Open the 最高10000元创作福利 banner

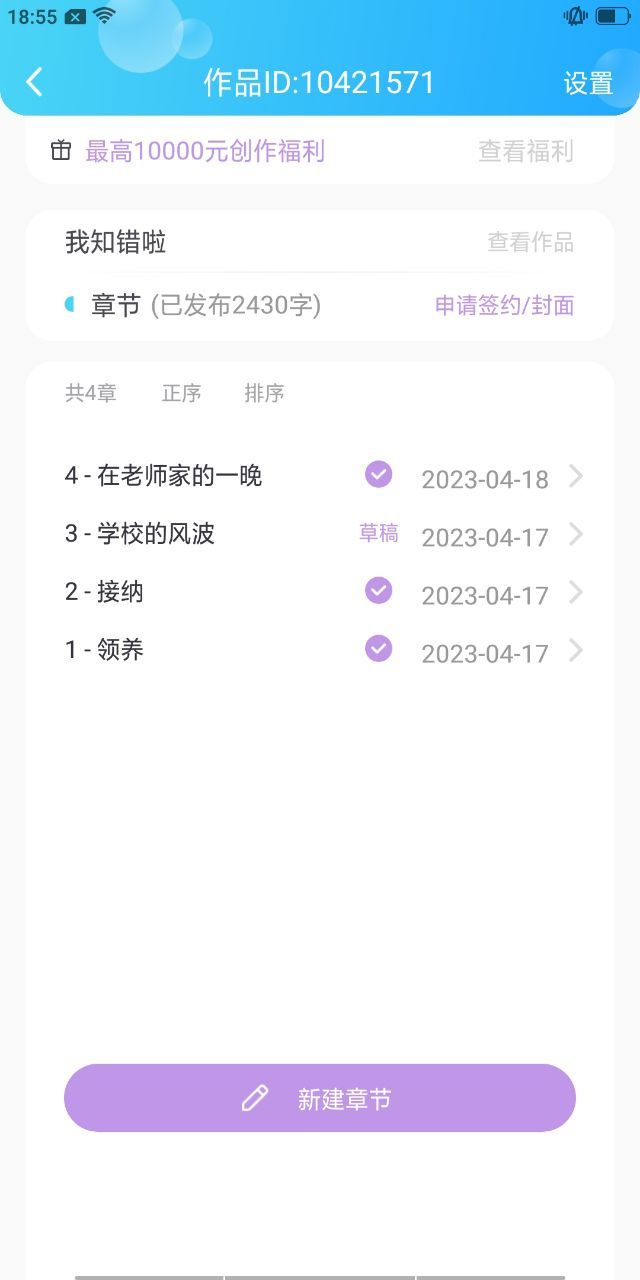205,151
